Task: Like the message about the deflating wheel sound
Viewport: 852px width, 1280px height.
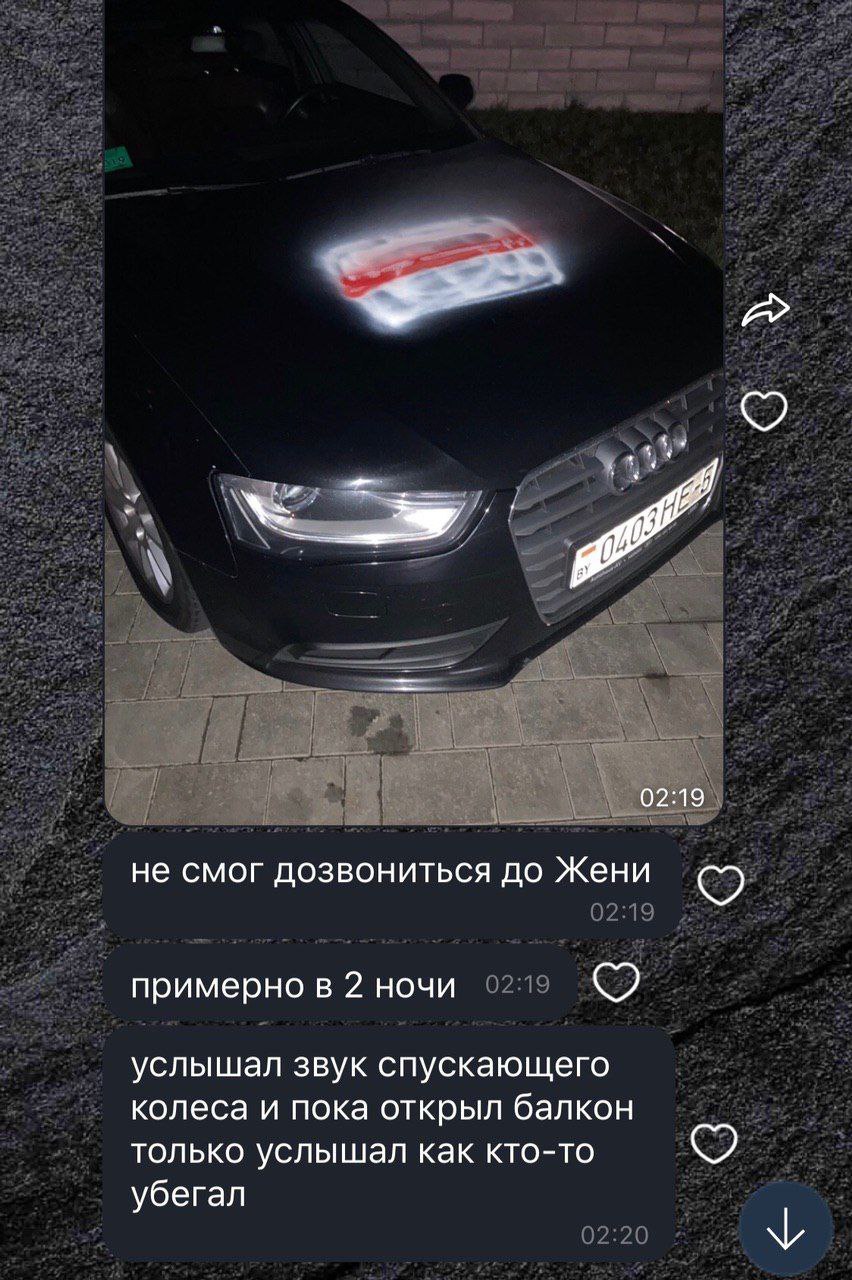Action: [714, 1143]
